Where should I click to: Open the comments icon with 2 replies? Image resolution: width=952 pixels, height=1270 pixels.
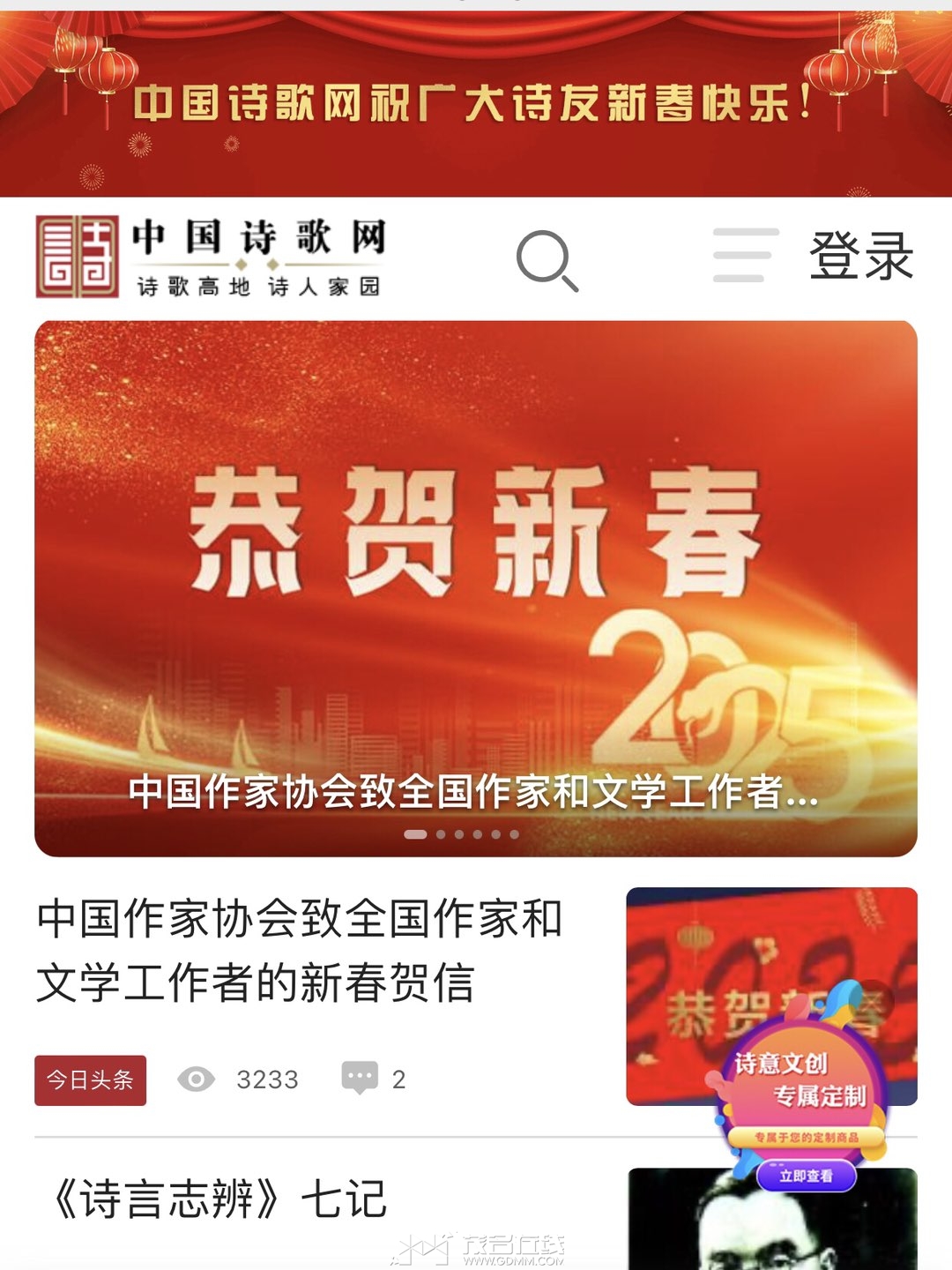(360, 1078)
